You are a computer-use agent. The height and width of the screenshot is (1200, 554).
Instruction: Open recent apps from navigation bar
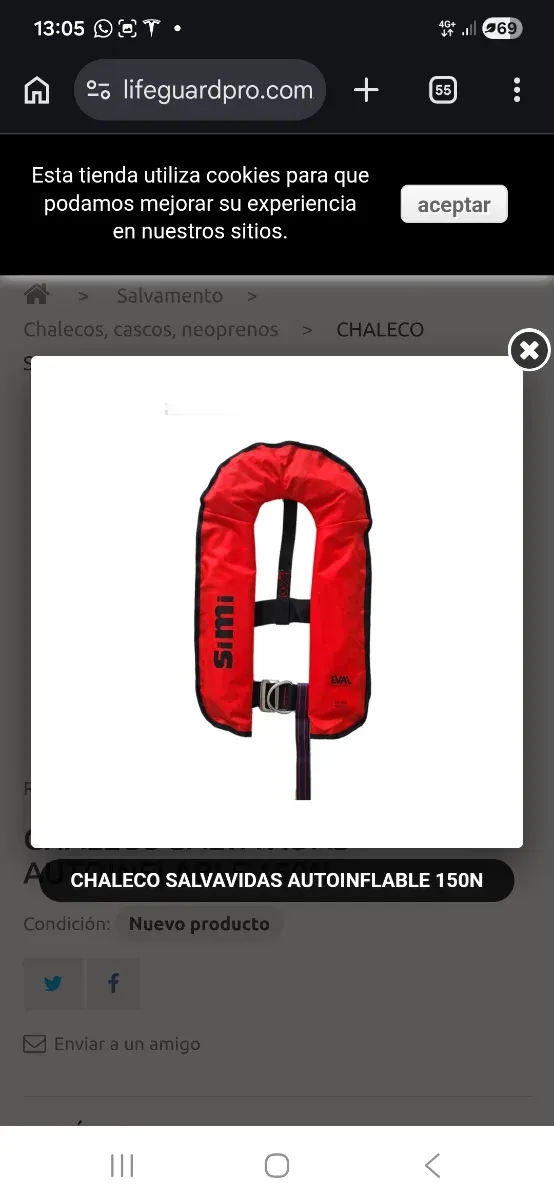tap(122, 1165)
